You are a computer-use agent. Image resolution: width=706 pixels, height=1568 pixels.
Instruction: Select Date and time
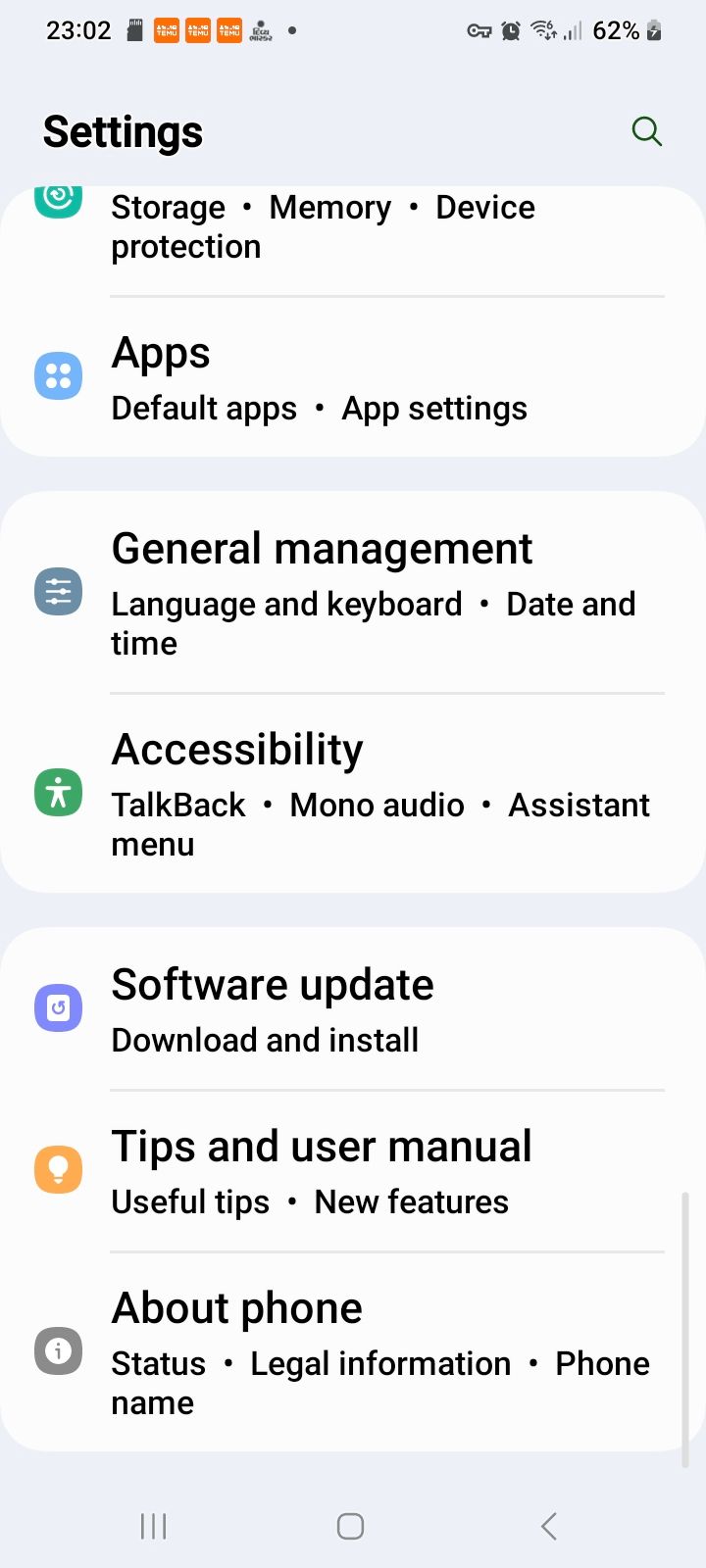point(571,604)
